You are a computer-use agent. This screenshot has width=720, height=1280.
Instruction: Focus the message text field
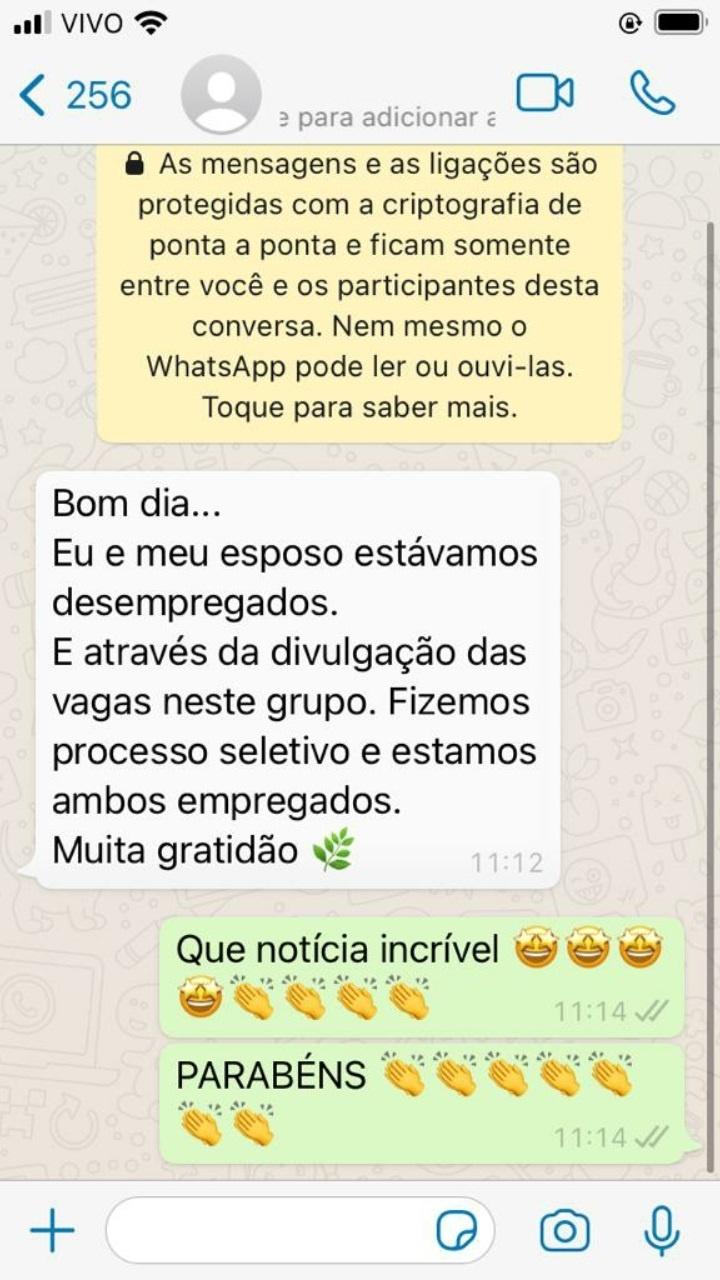point(270,1230)
